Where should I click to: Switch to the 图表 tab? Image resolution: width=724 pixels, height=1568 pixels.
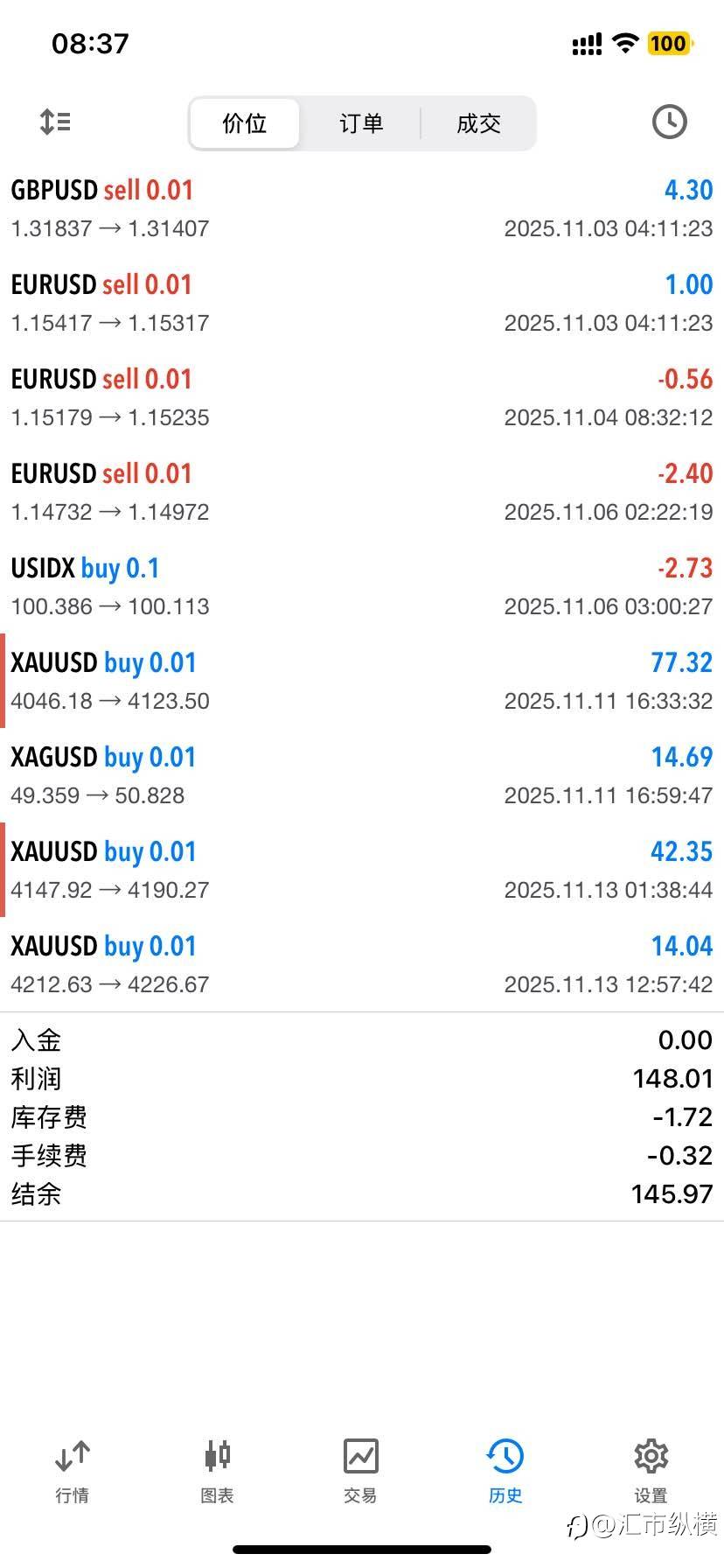(x=217, y=1472)
